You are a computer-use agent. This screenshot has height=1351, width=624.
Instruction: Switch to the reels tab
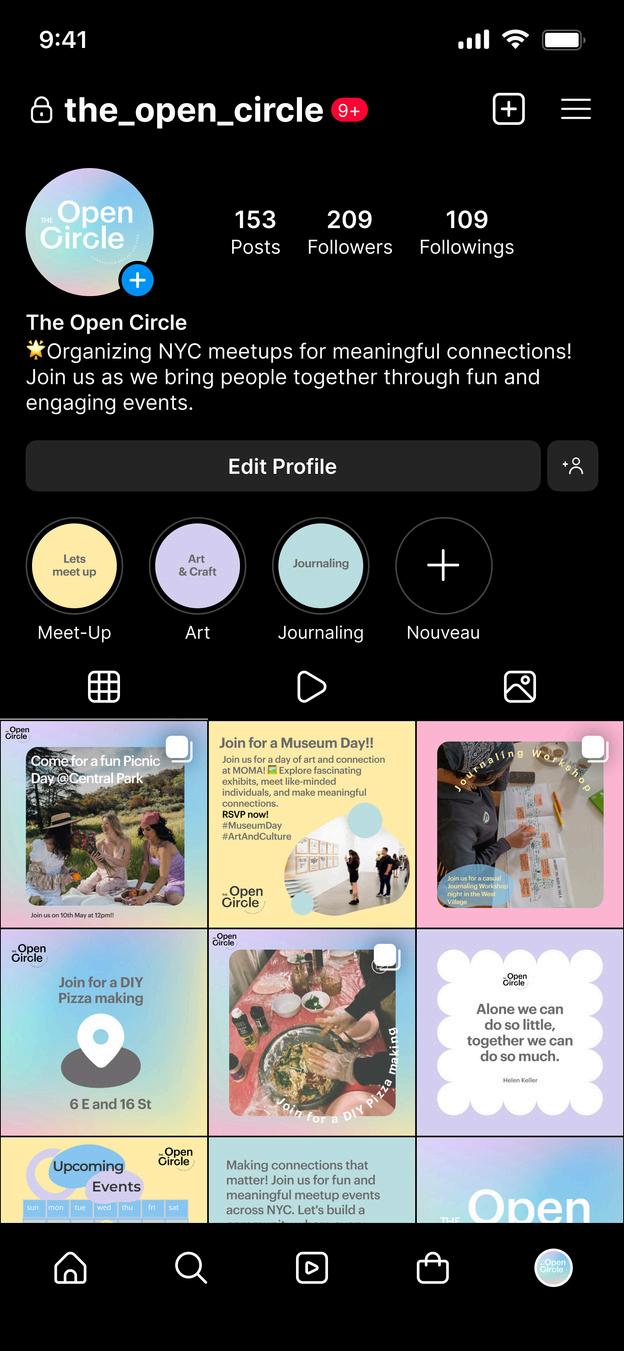pyautogui.click(x=311, y=687)
